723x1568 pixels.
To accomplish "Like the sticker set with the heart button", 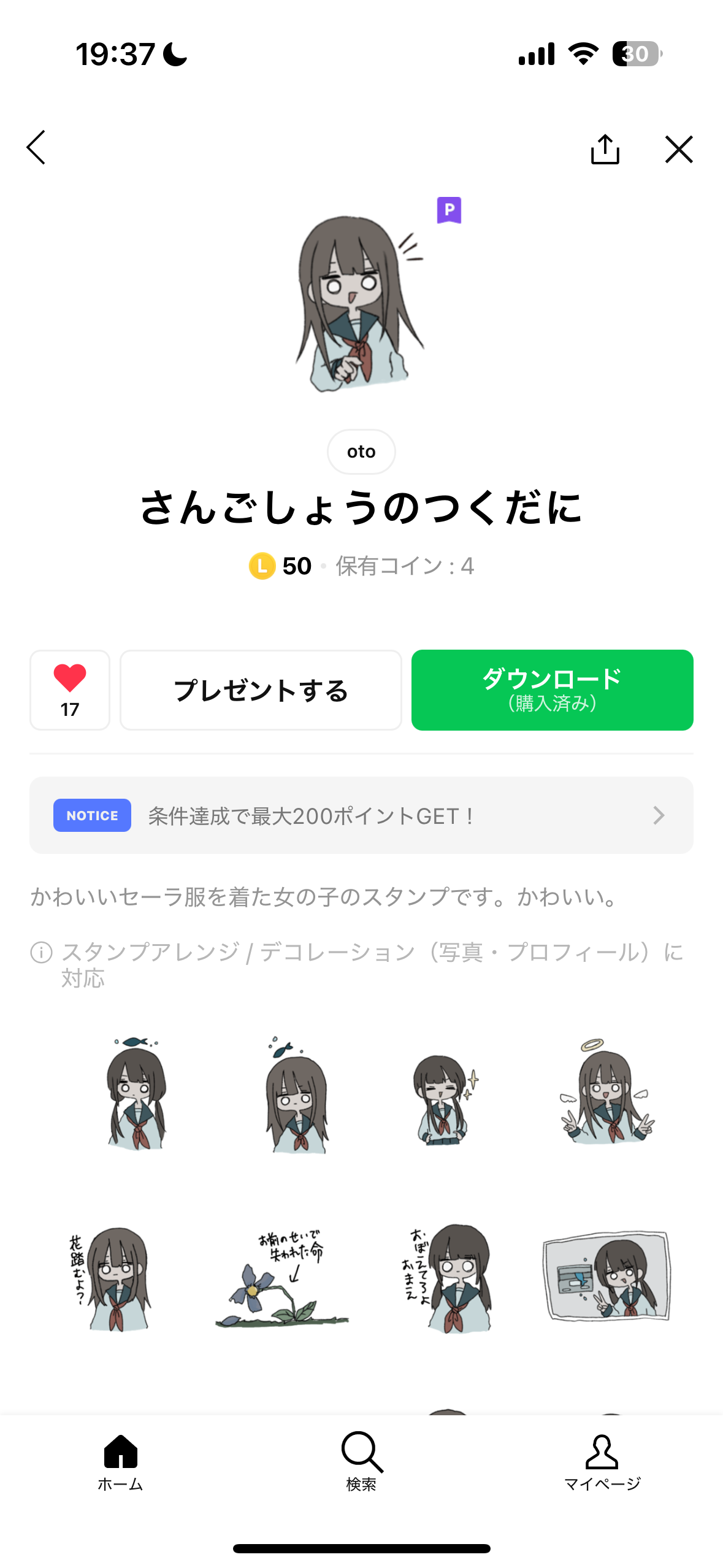I will point(70,690).
